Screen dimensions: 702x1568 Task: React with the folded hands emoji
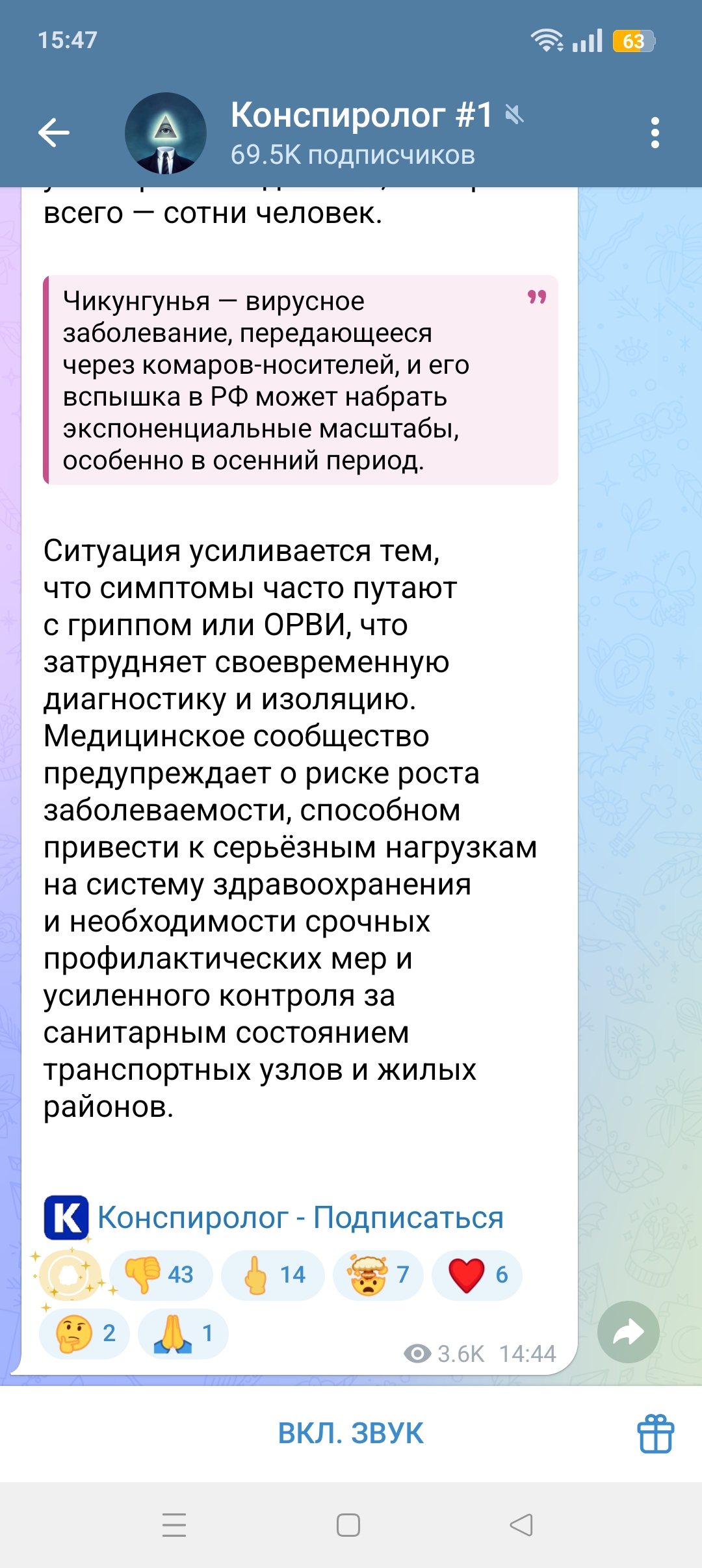tap(183, 1333)
